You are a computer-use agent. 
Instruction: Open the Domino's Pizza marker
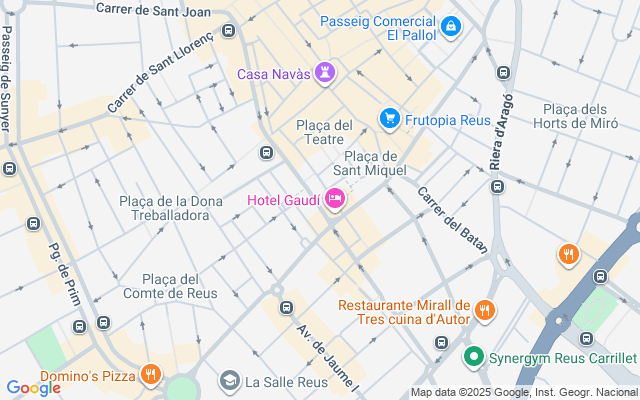[x=150, y=375]
